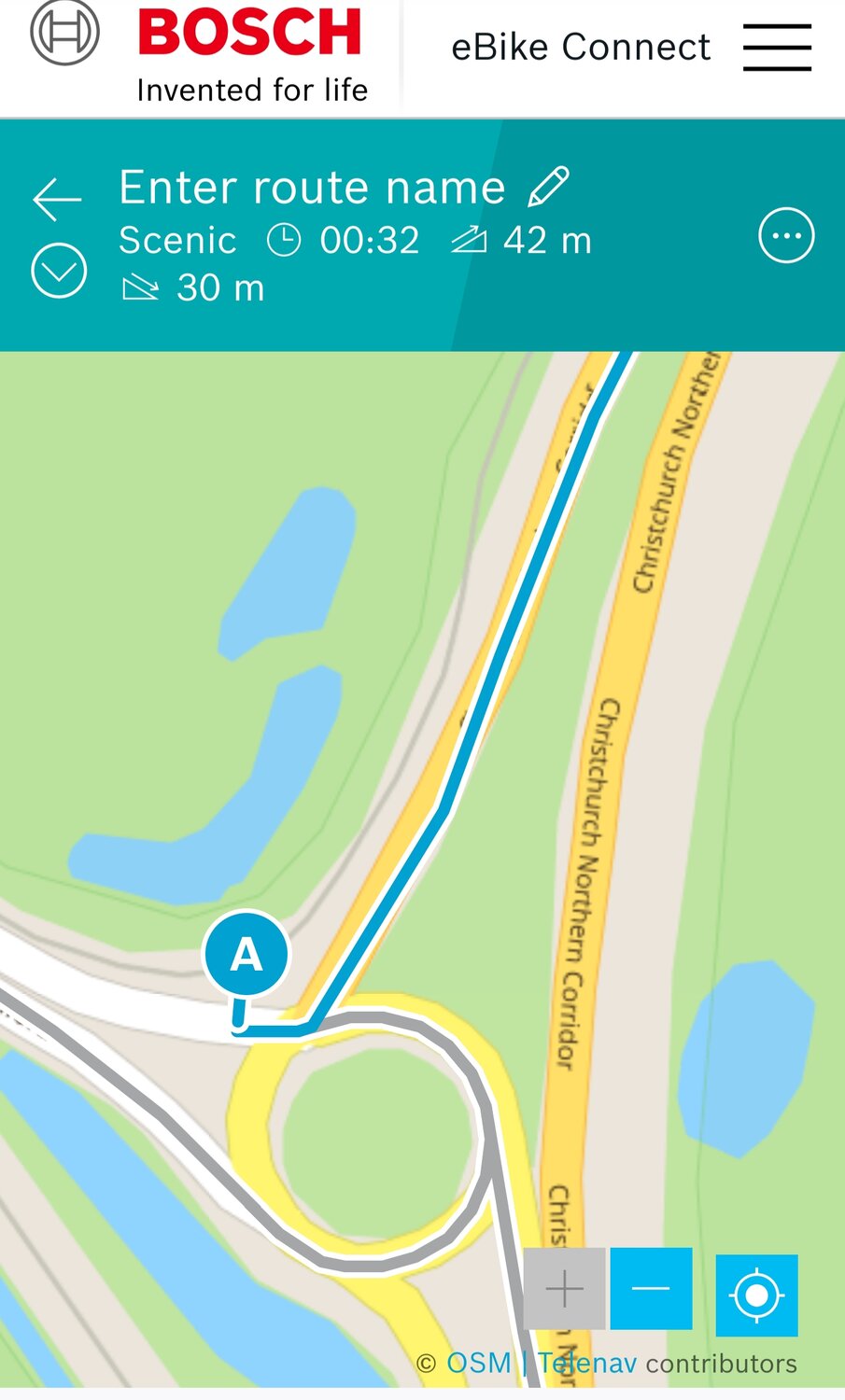Select waypoint marker A on the map
Viewport: 845px width, 1400px height.
point(246,955)
